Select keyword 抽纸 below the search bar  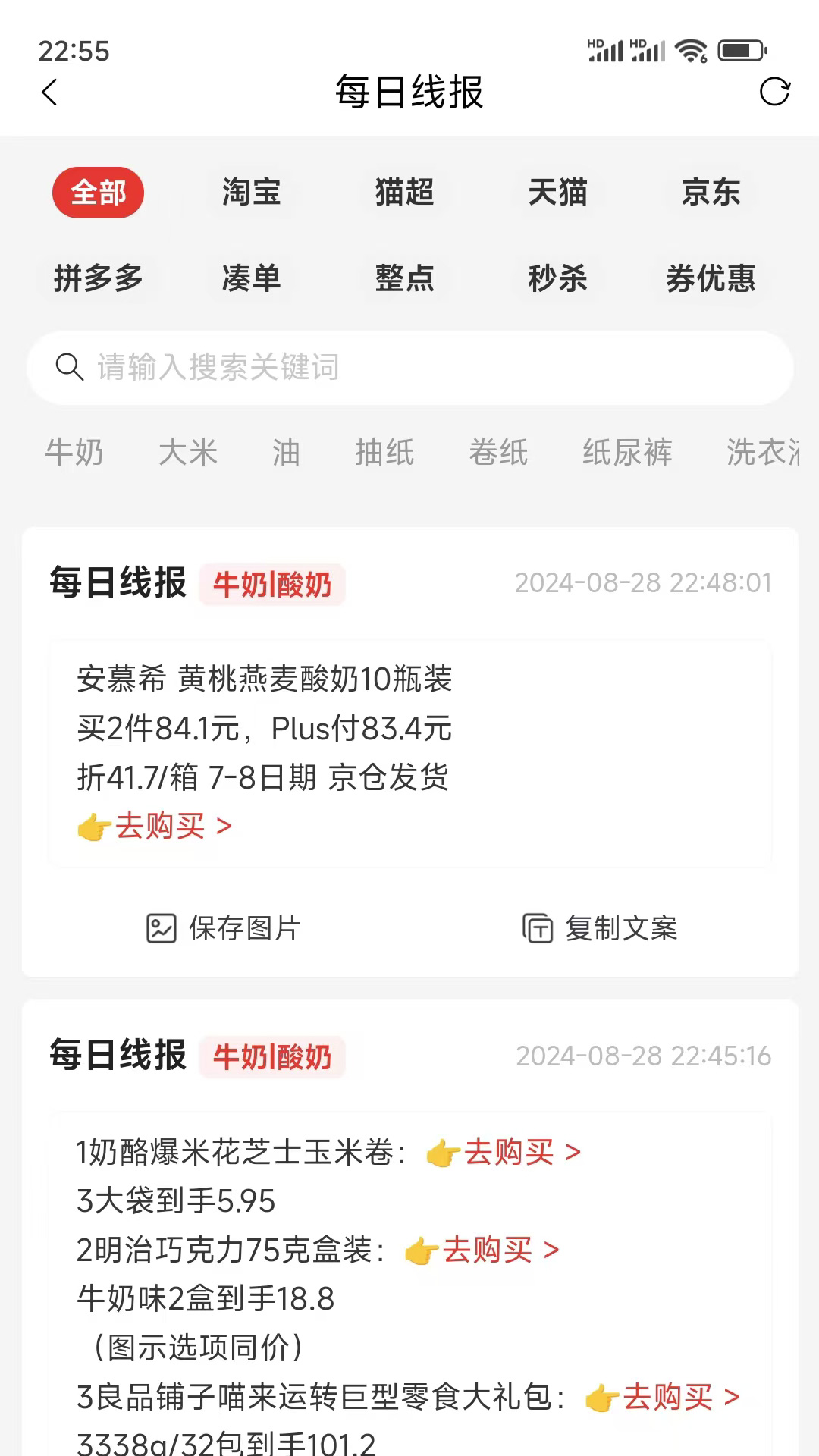coord(385,452)
